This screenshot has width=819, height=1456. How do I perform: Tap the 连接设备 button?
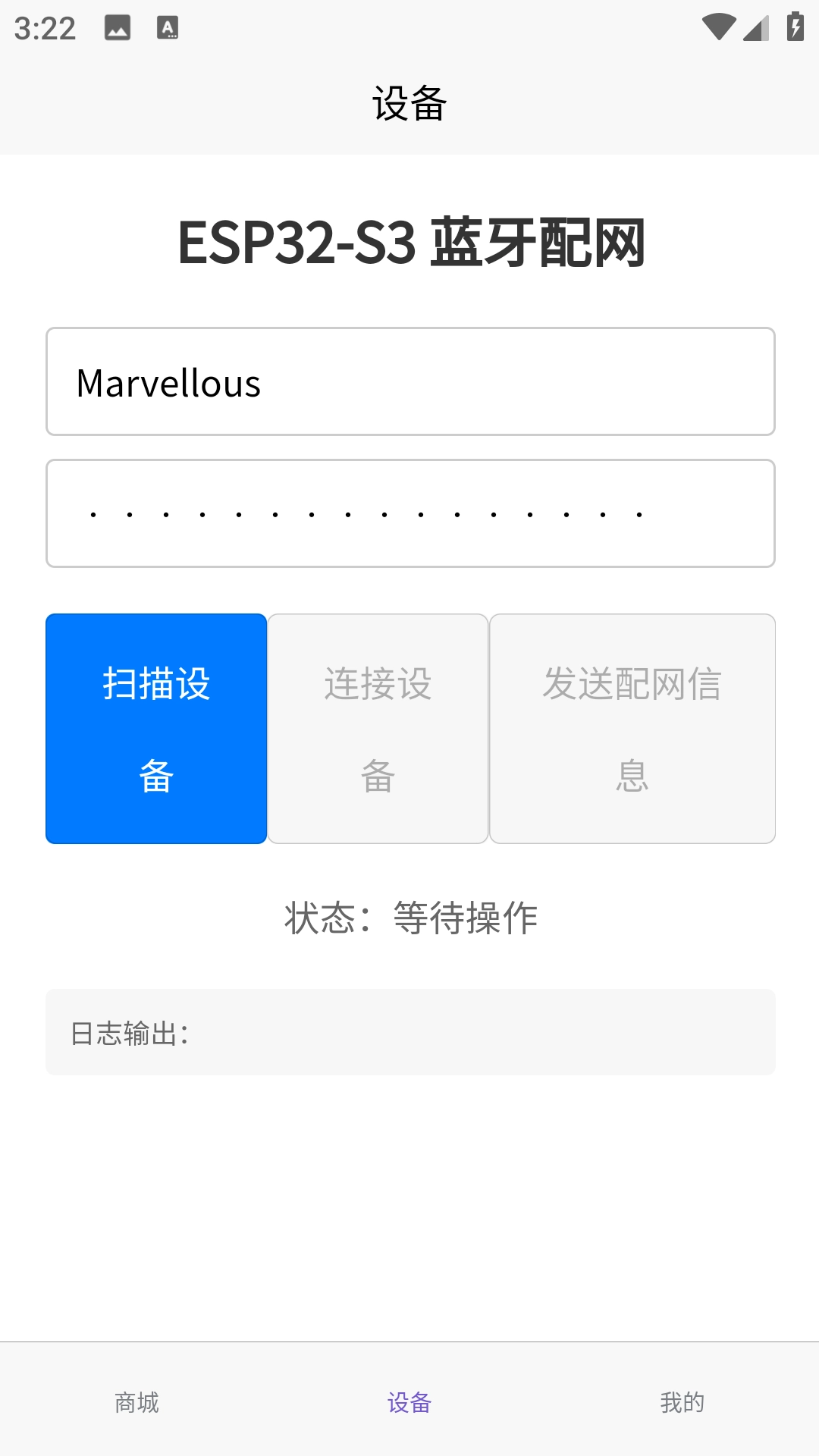pyautogui.click(x=378, y=729)
